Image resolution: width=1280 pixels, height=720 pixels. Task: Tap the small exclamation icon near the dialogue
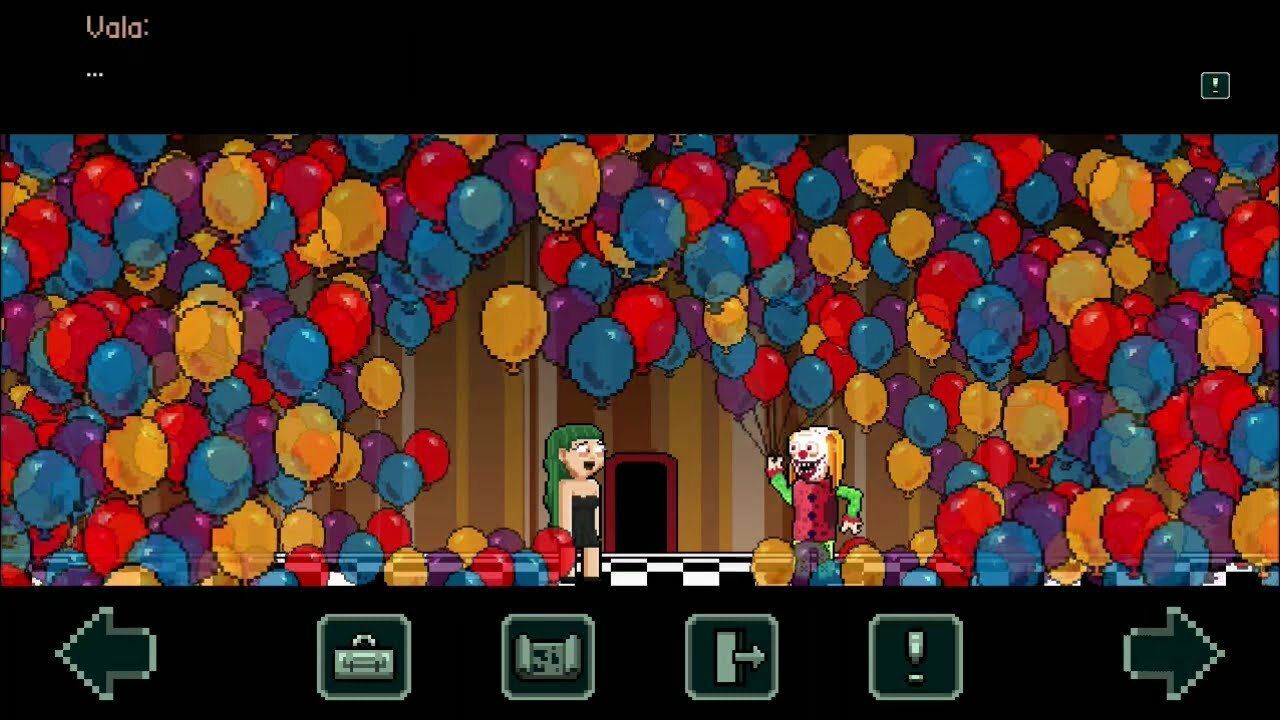(1215, 85)
